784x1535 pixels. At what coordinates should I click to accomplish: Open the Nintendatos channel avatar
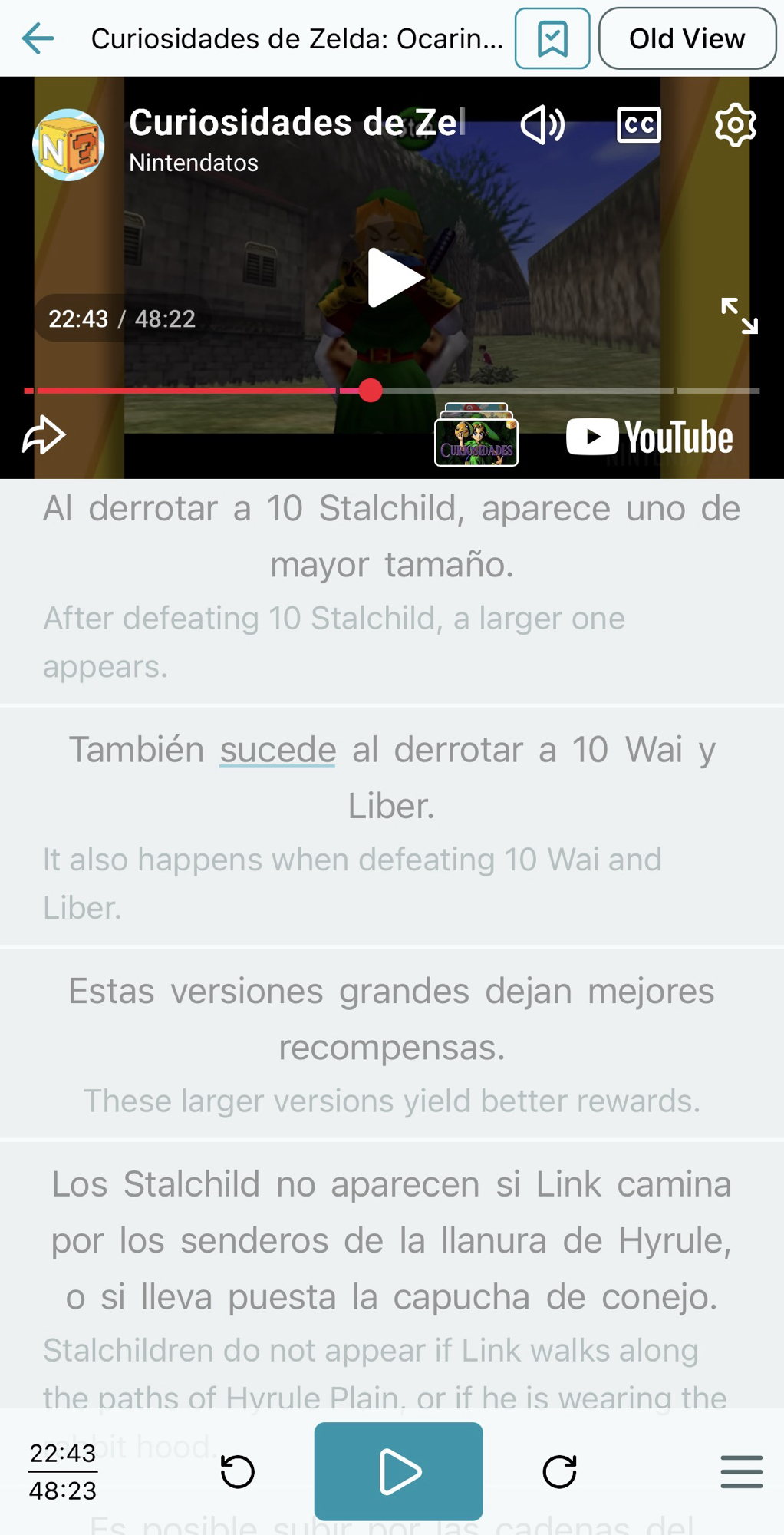coord(68,145)
